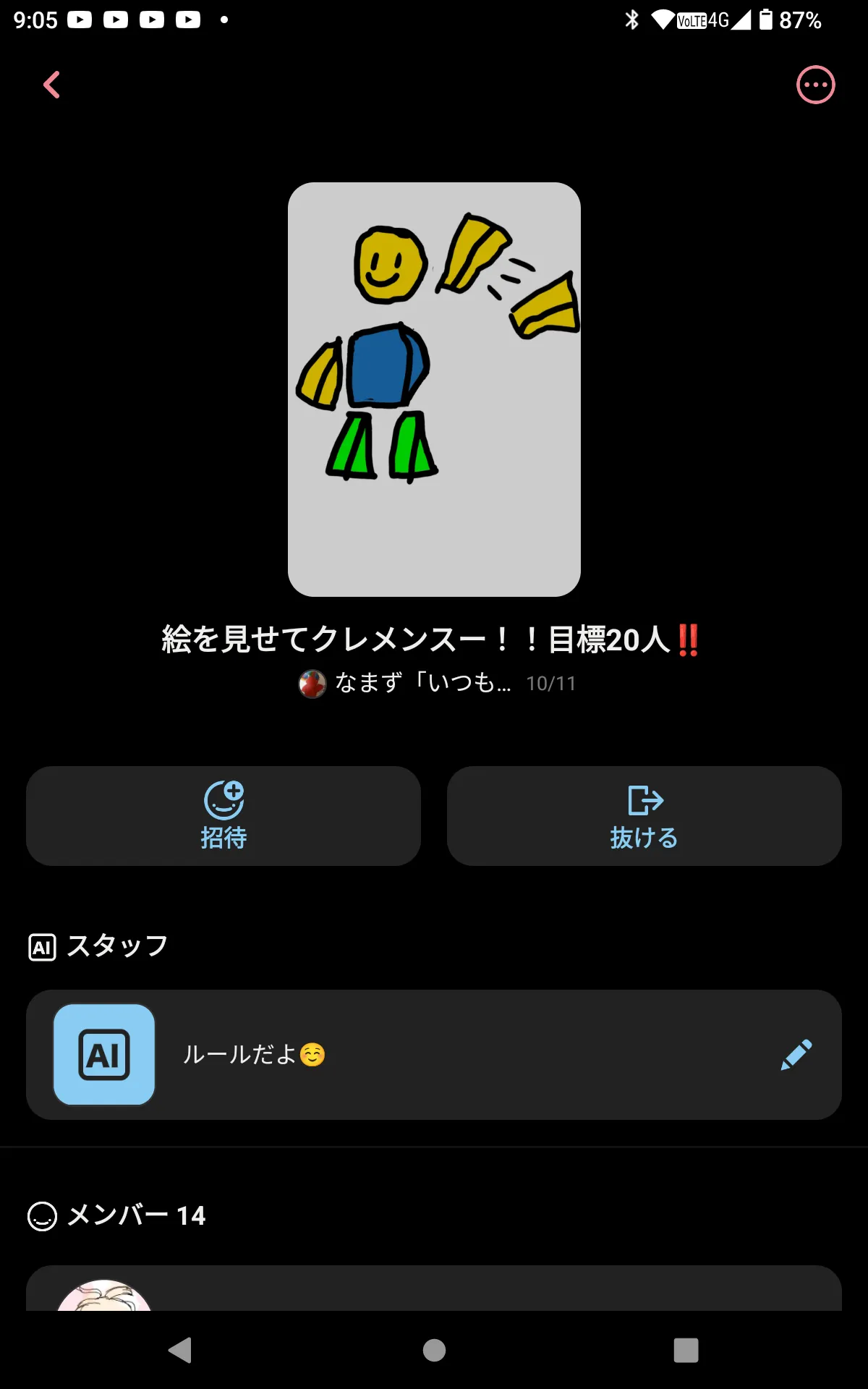Viewport: 868px width, 1389px height.
Task: Open the system recent apps view
Action: [686, 1350]
